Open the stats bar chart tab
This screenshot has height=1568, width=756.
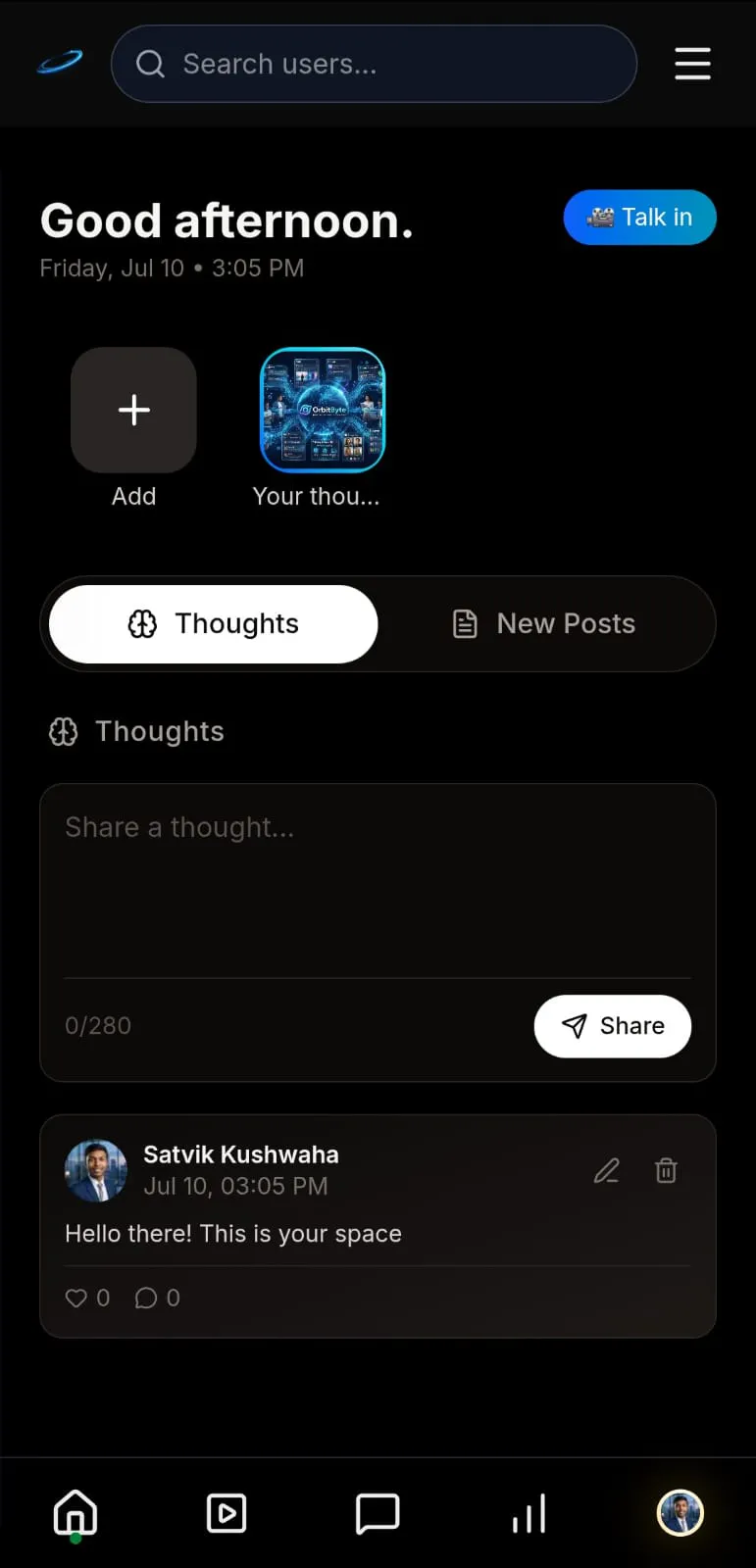click(x=529, y=1513)
